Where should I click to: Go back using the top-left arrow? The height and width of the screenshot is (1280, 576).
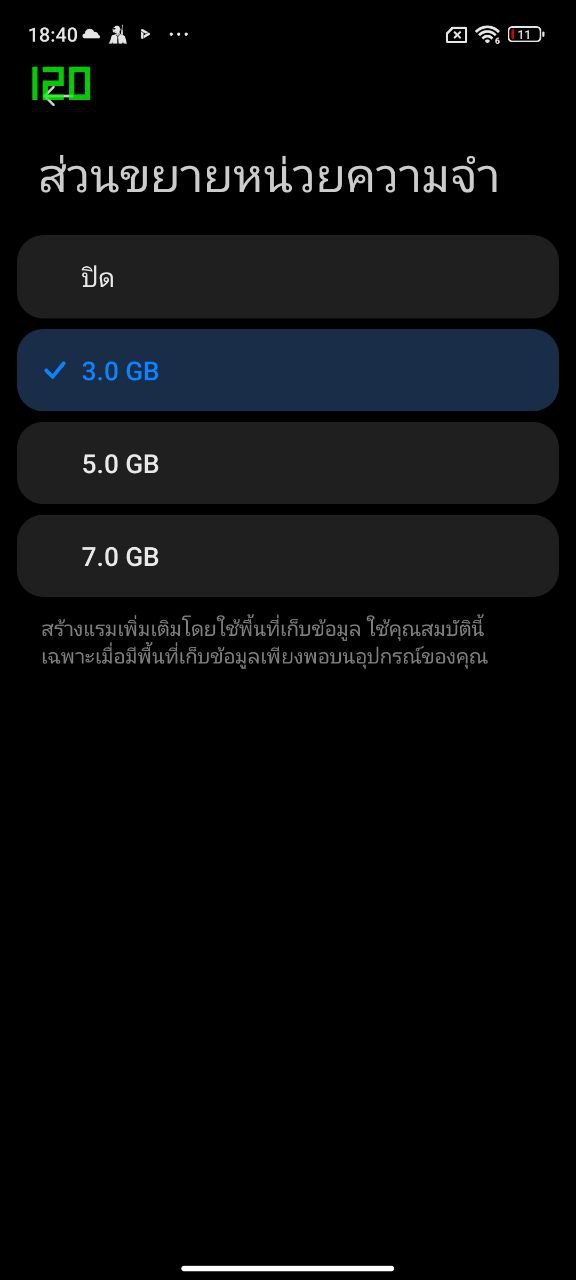tap(50, 95)
